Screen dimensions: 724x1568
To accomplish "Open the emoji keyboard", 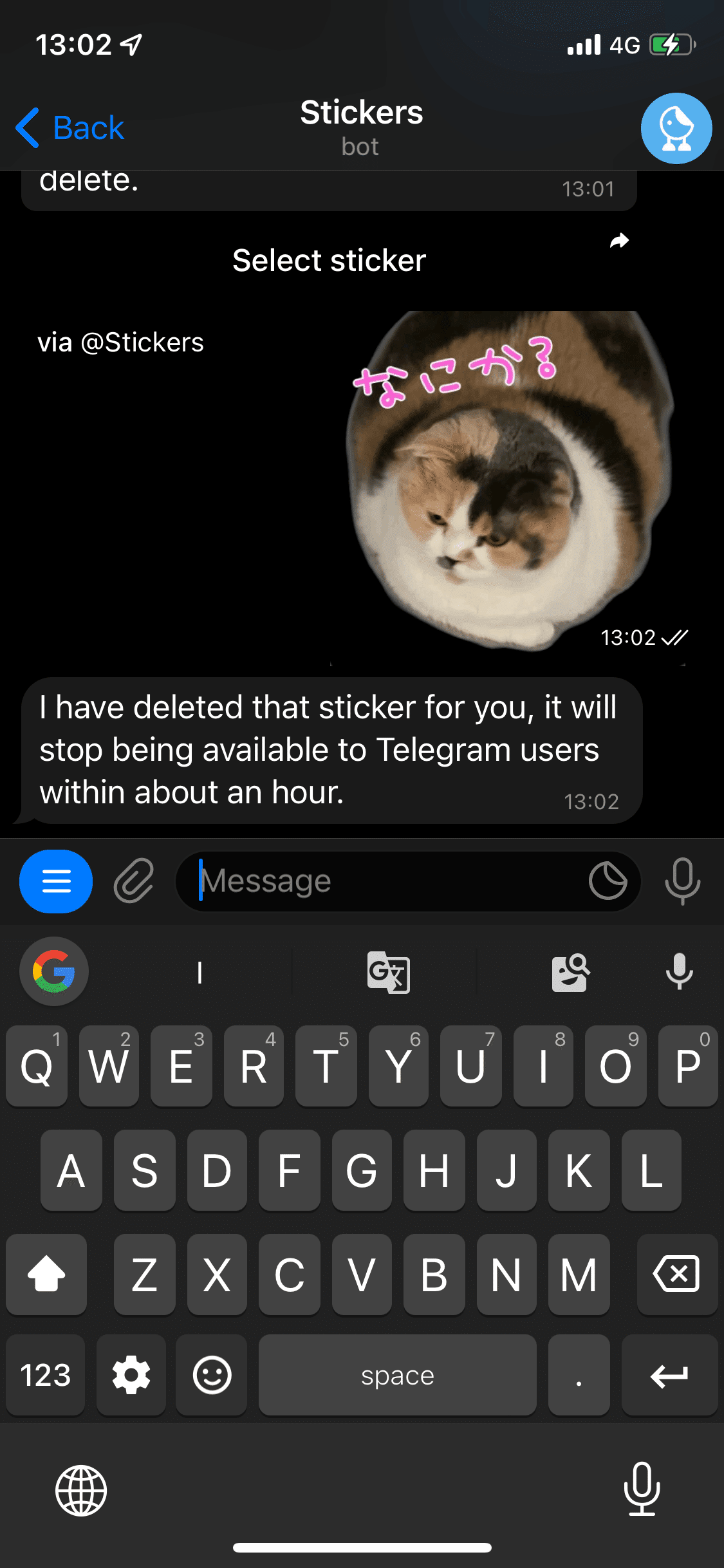I will (212, 1375).
